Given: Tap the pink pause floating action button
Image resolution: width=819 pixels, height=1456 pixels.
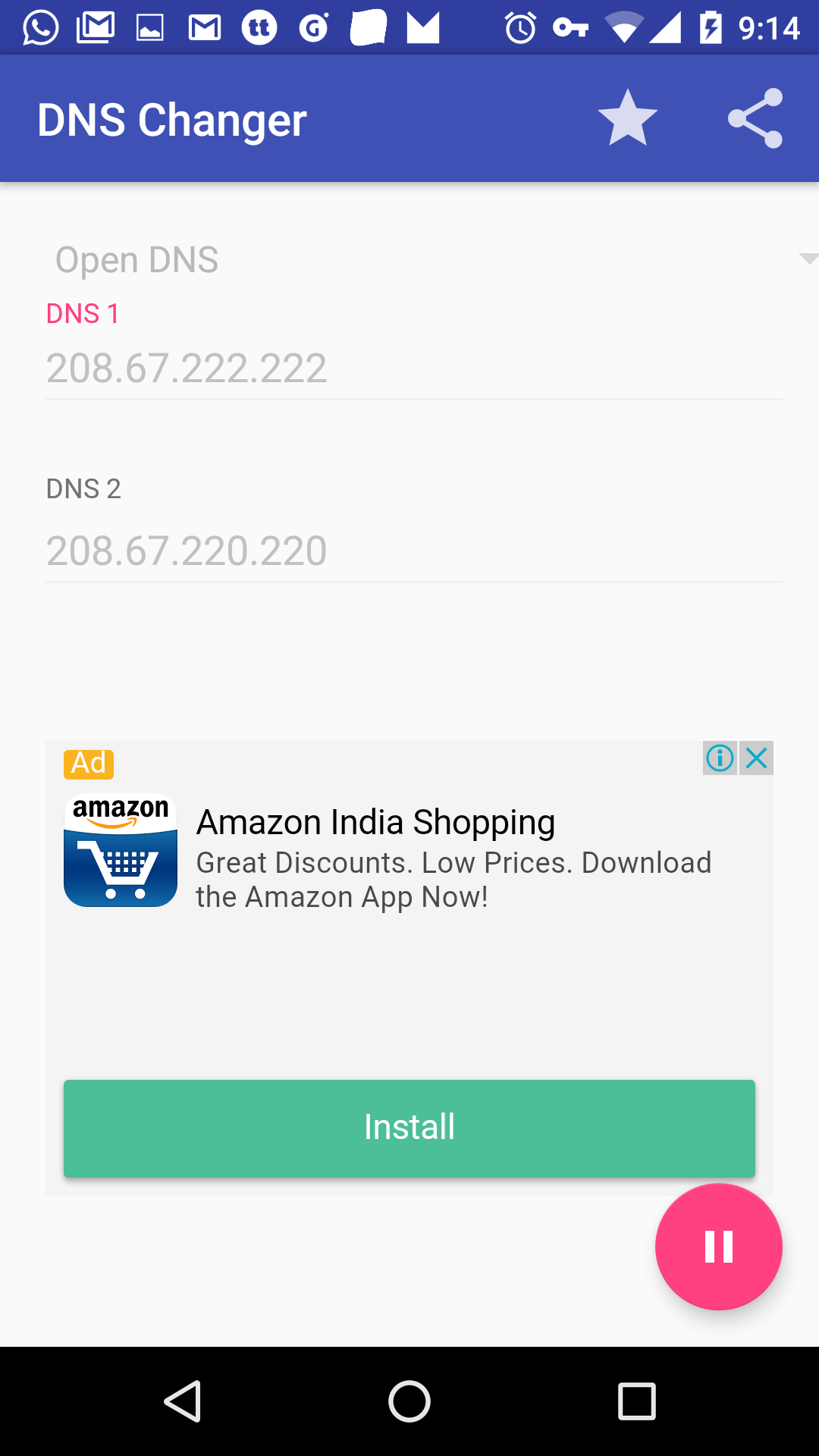Looking at the screenshot, I should click(x=717, y=1246).
